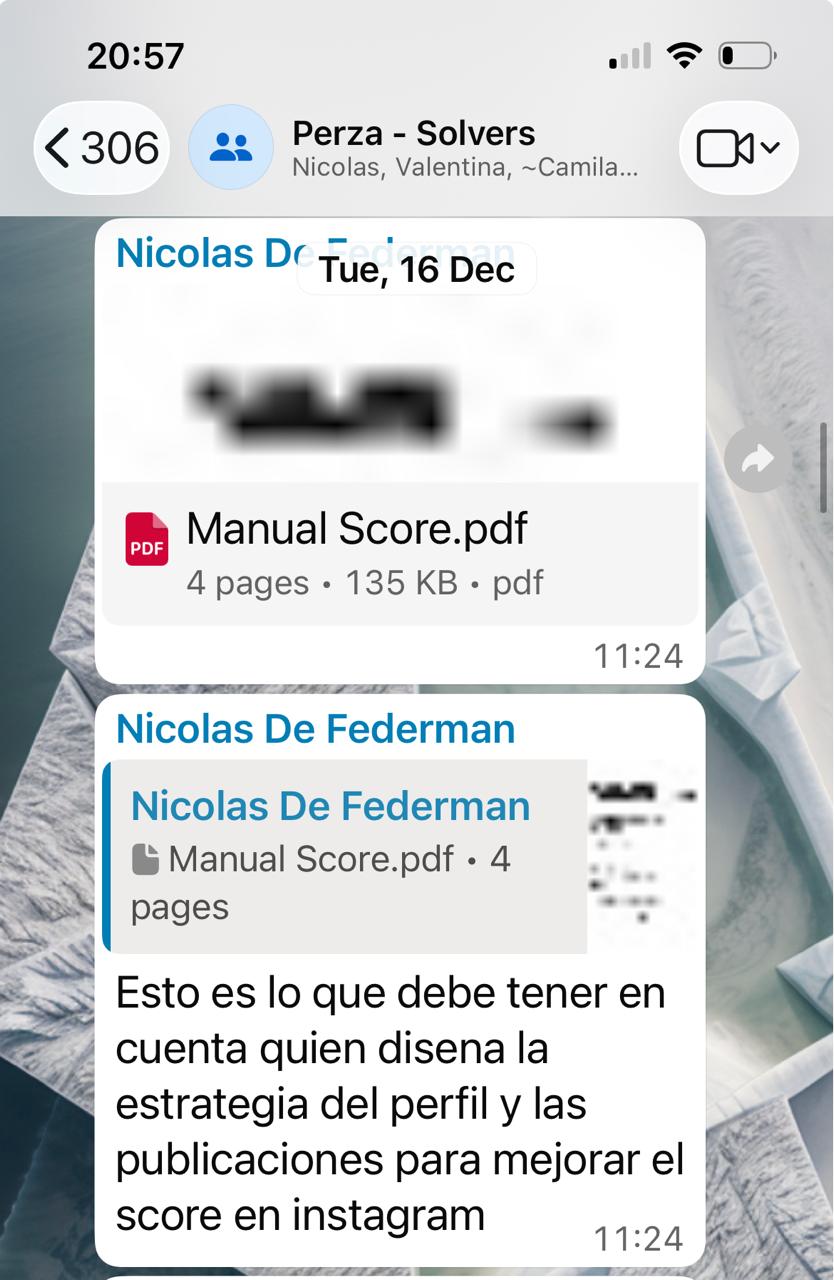Tap the document page icon inside the quoted reply
834x1280 pixels.
(146, 860)
